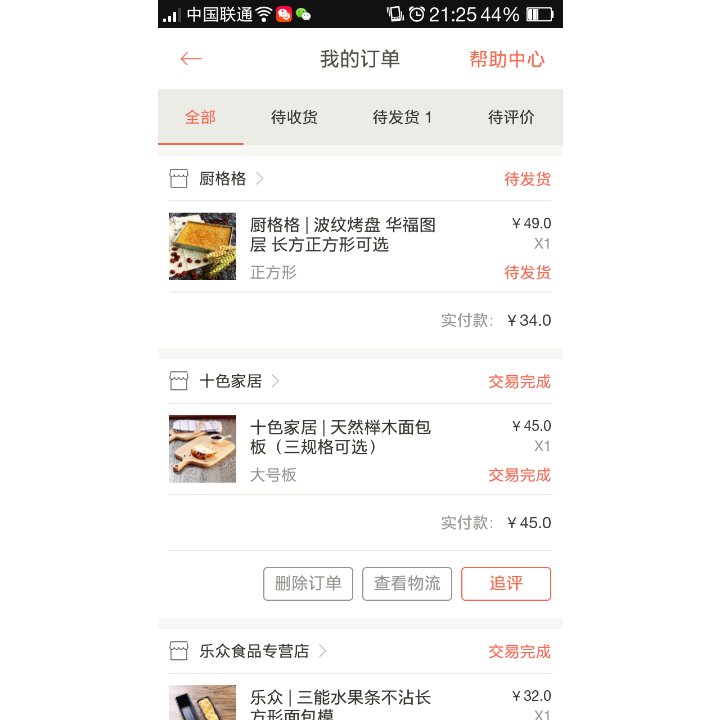This screenshot has height=720, width=720.
Task: Visit the 十色家居 shop
Action: click(x=230, y=381)
